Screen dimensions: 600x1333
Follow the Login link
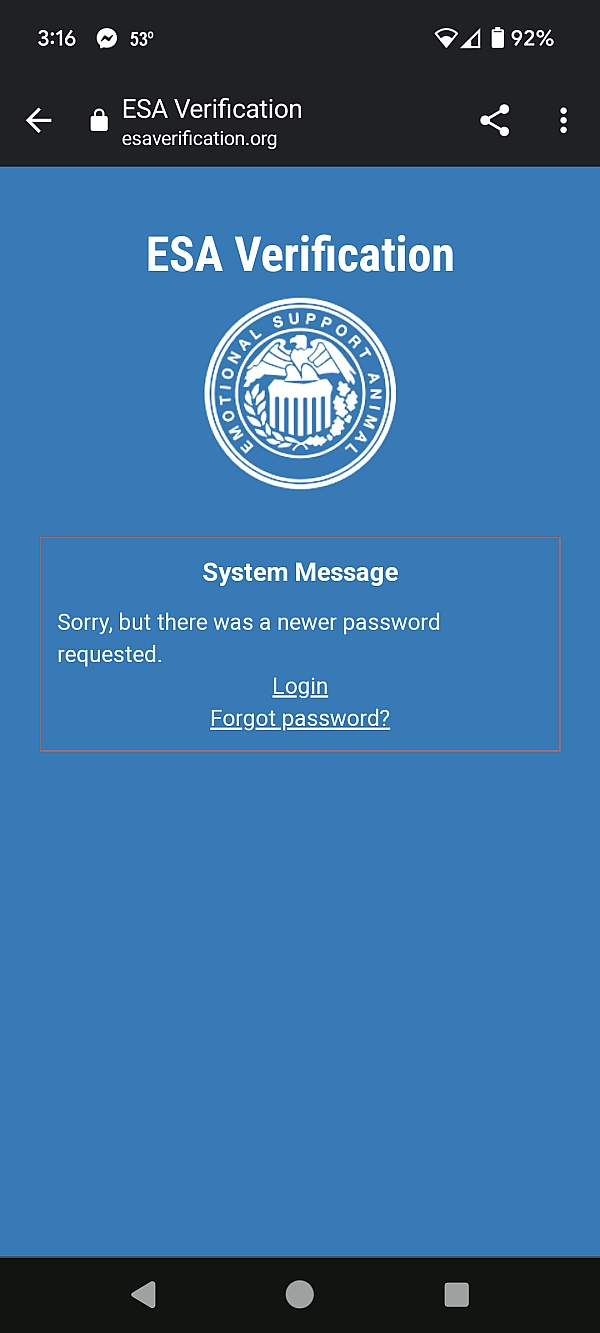[300, 686]
